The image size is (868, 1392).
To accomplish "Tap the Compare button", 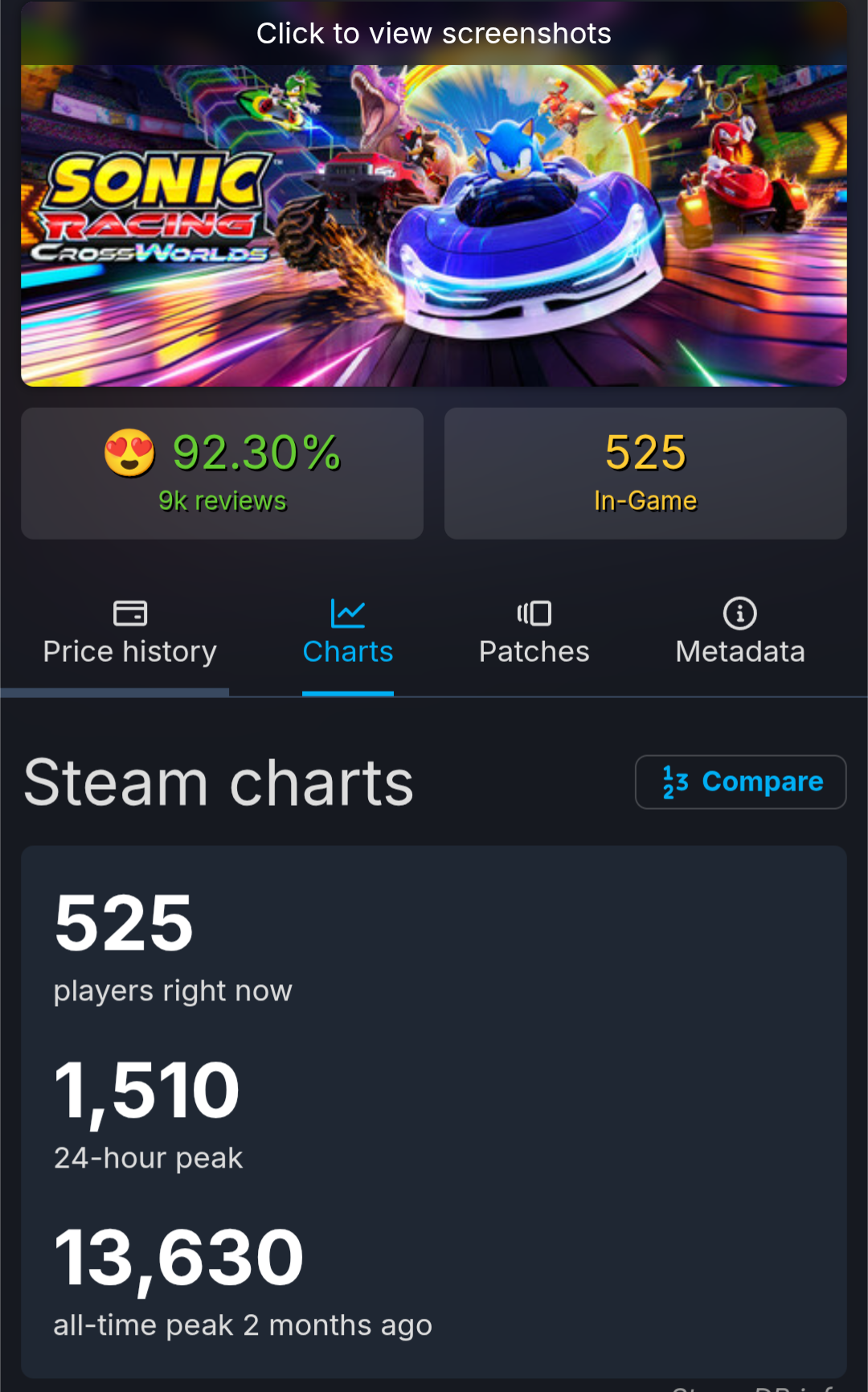I will 740,782.
